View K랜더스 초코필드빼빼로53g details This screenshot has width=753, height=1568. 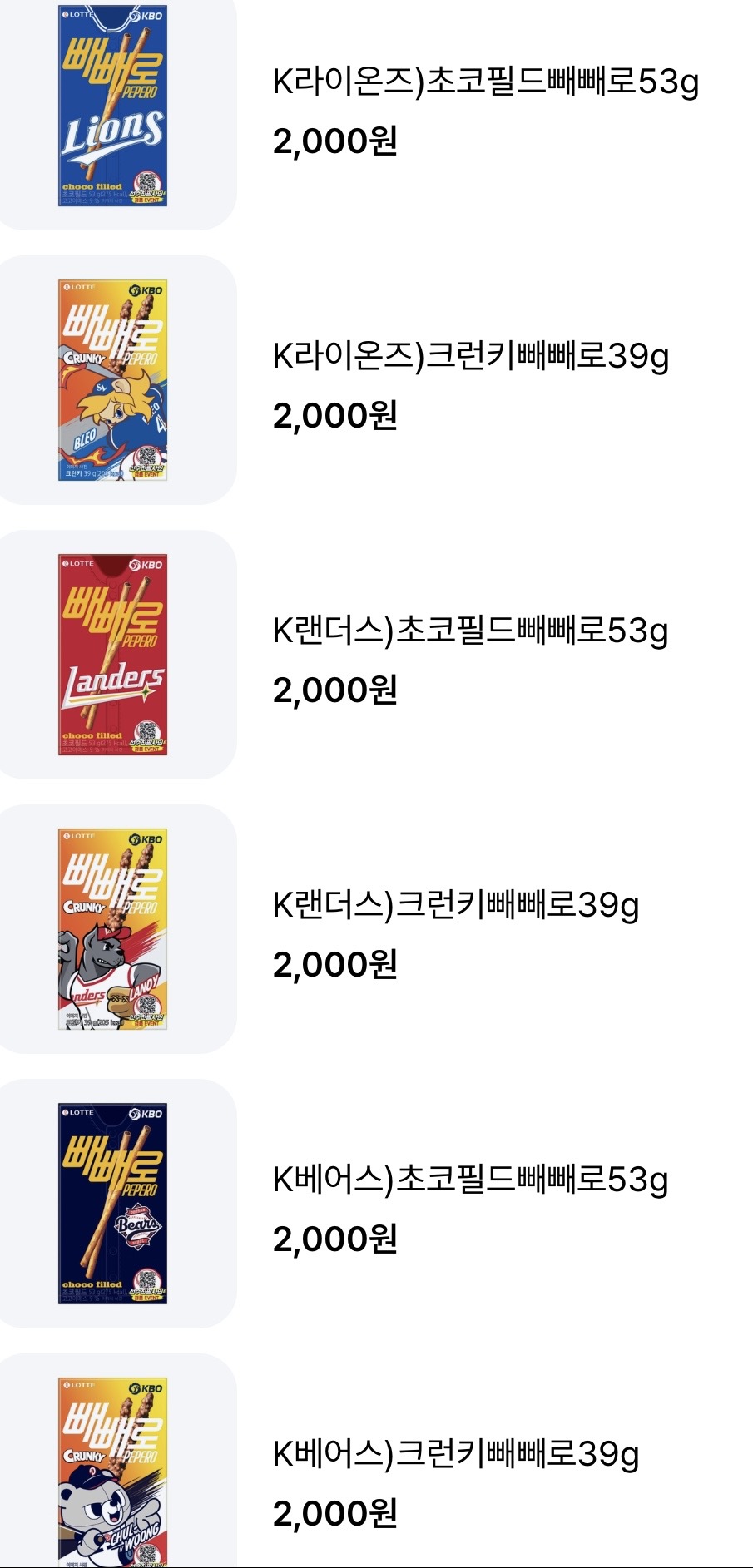coord(470,631)
